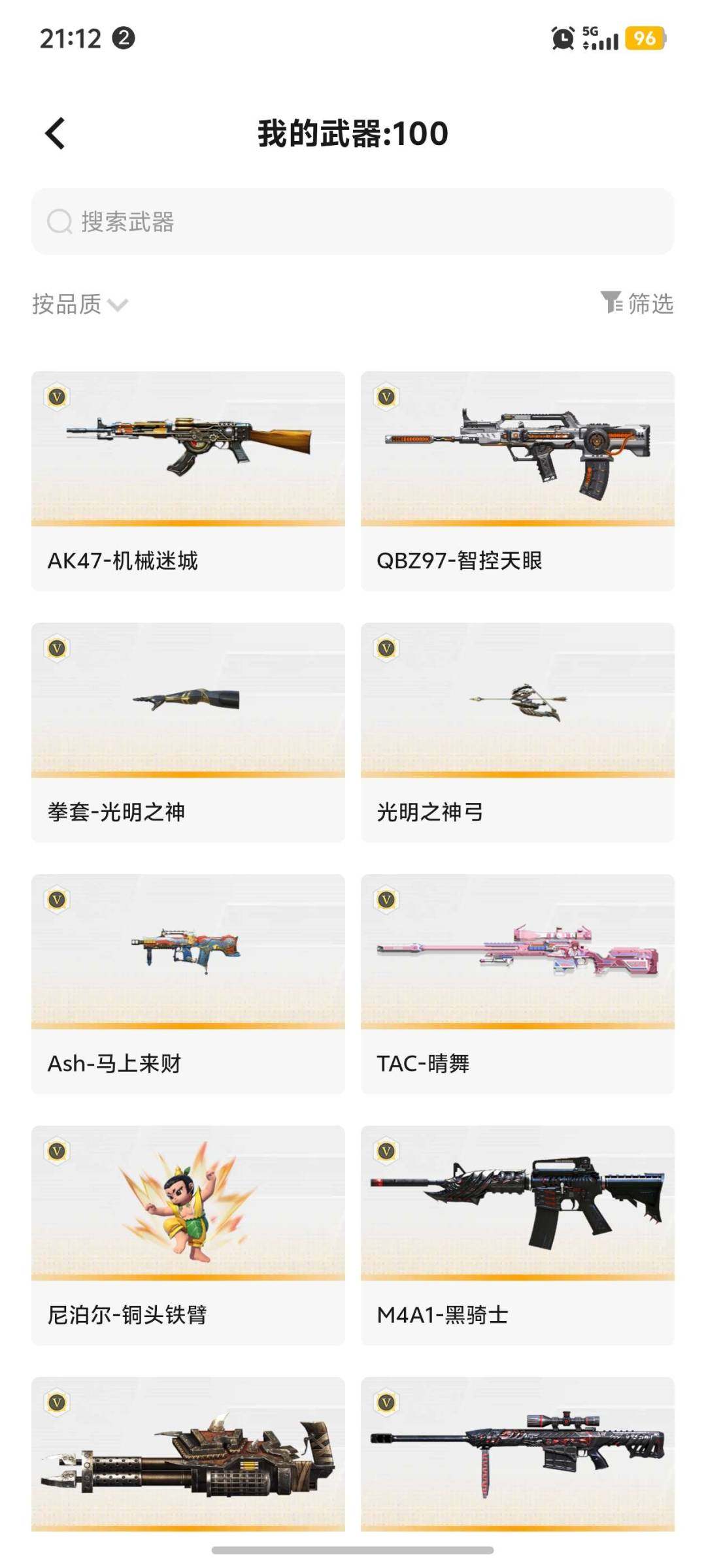Expand the 按品质 sort dropdown
The height and width of the screenshot is (1568, 706).
pos(66,303)
